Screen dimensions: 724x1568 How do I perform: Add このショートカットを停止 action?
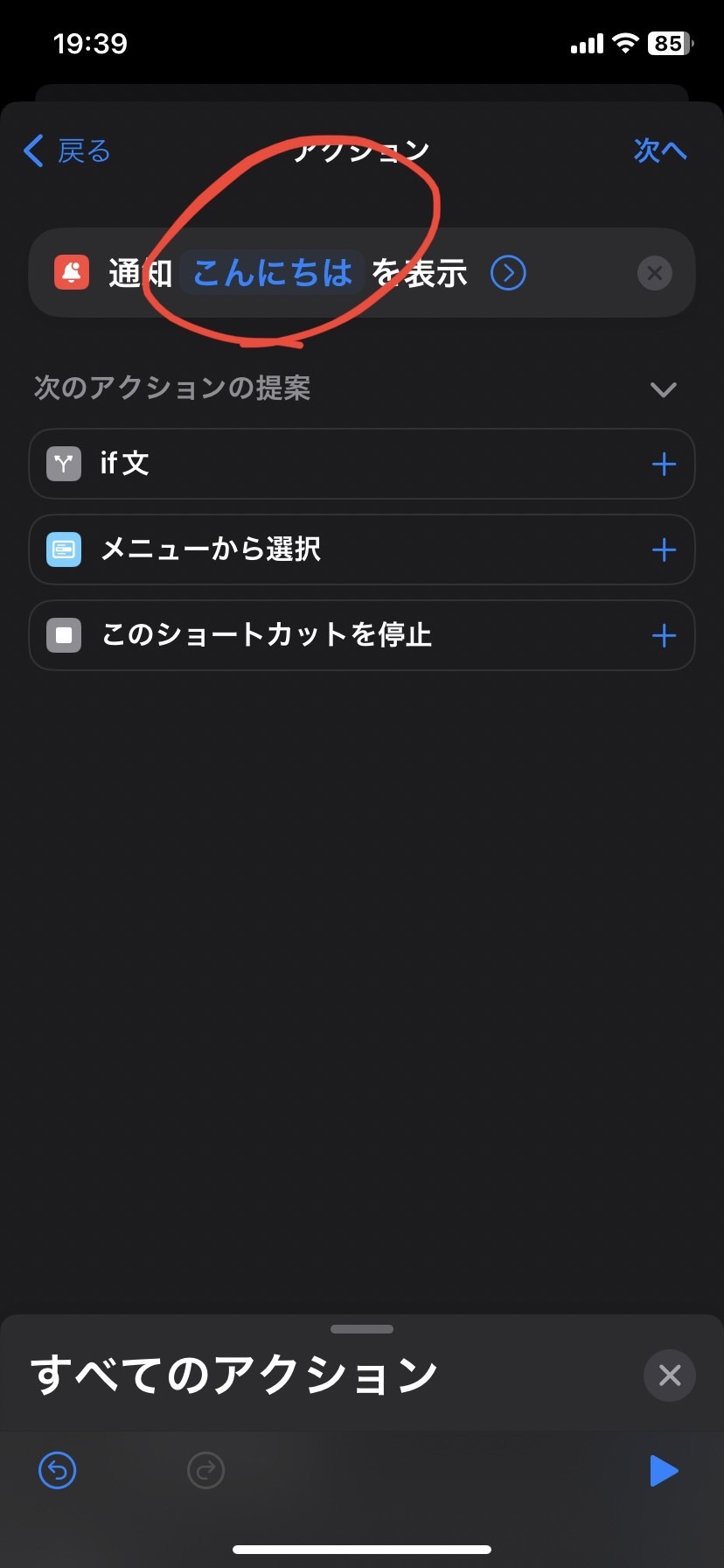pyautogui.click(x=664, y=635)
